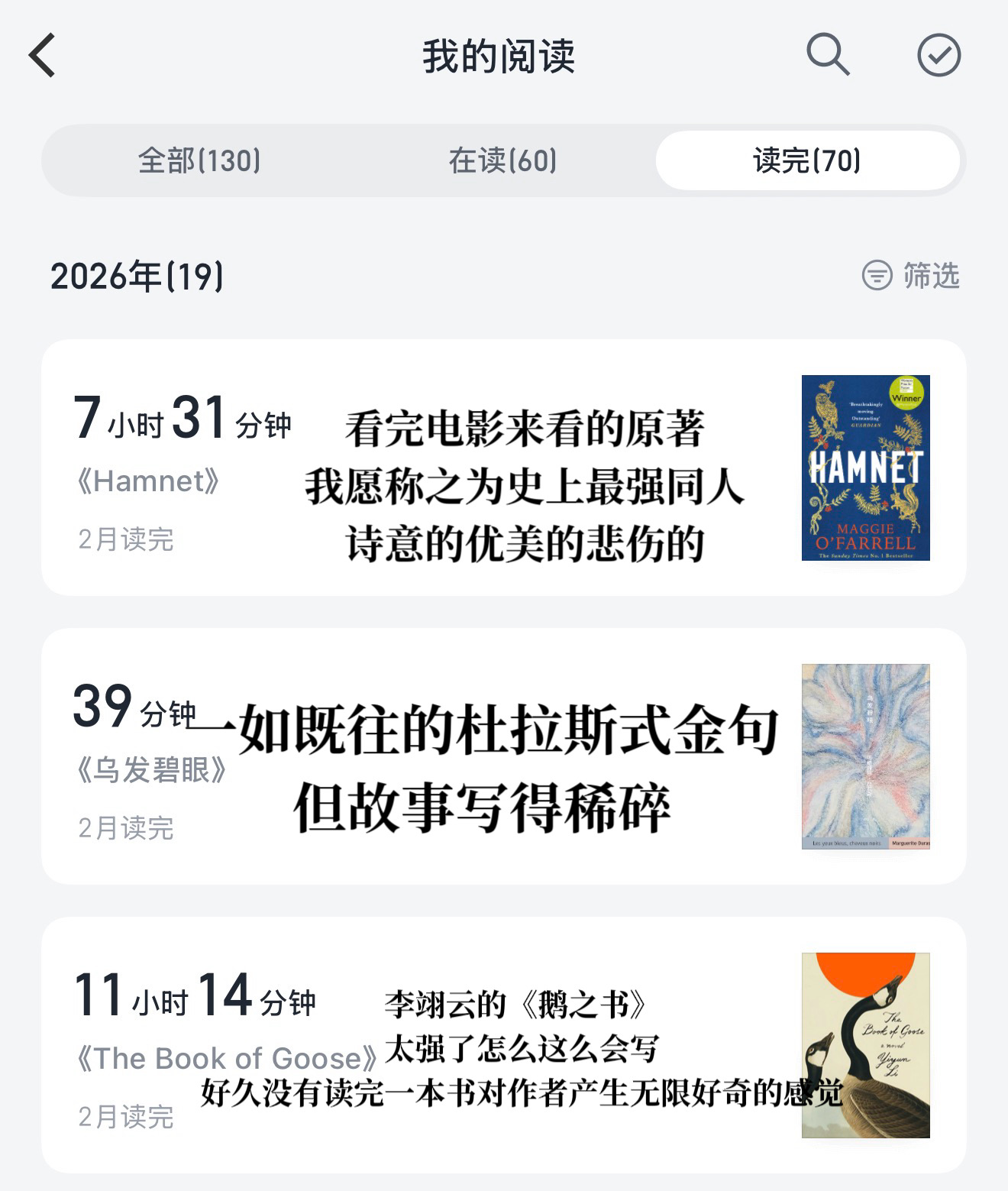Open the 筛选 filter
Screen dimensions: 1008x1191
pos(911,275)
